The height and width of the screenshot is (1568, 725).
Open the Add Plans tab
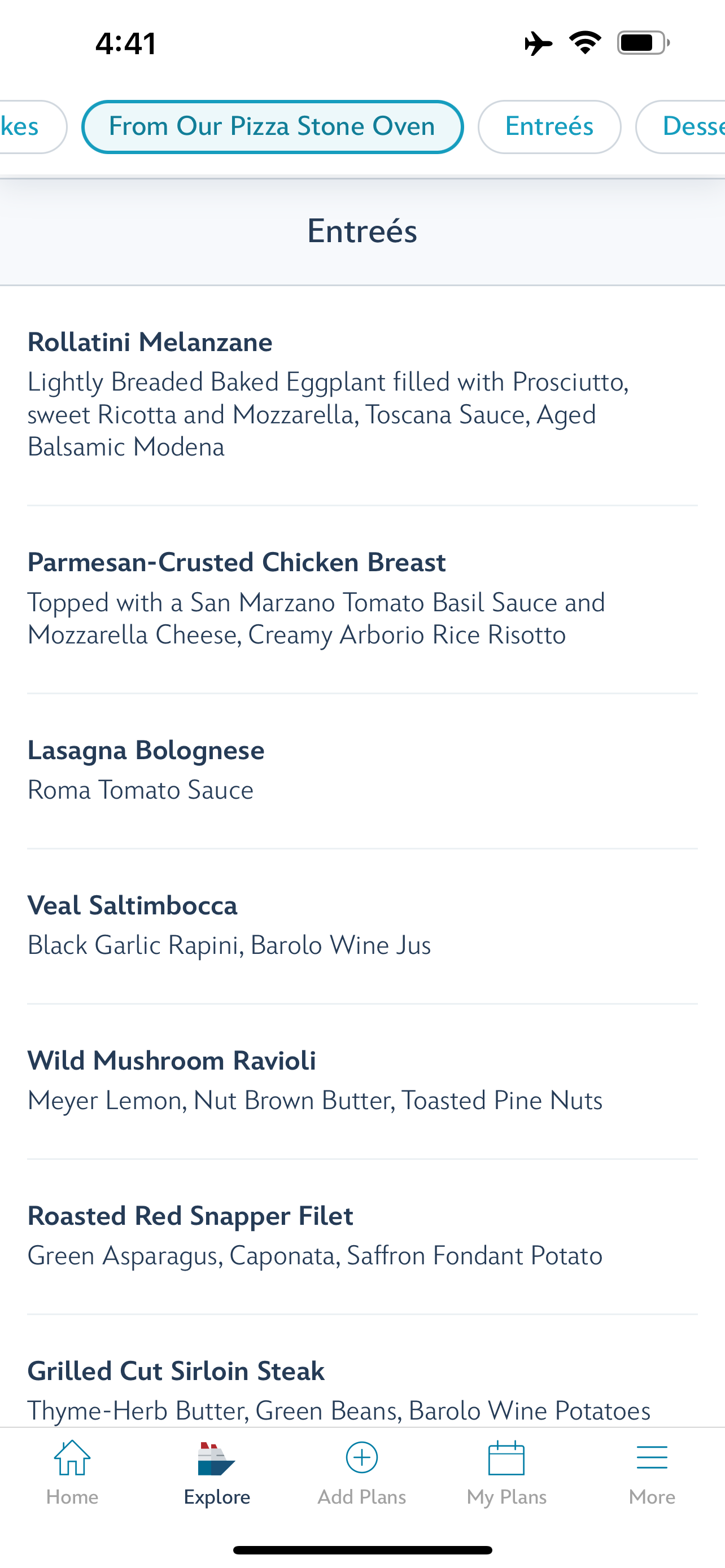[x=362, y=1473]
